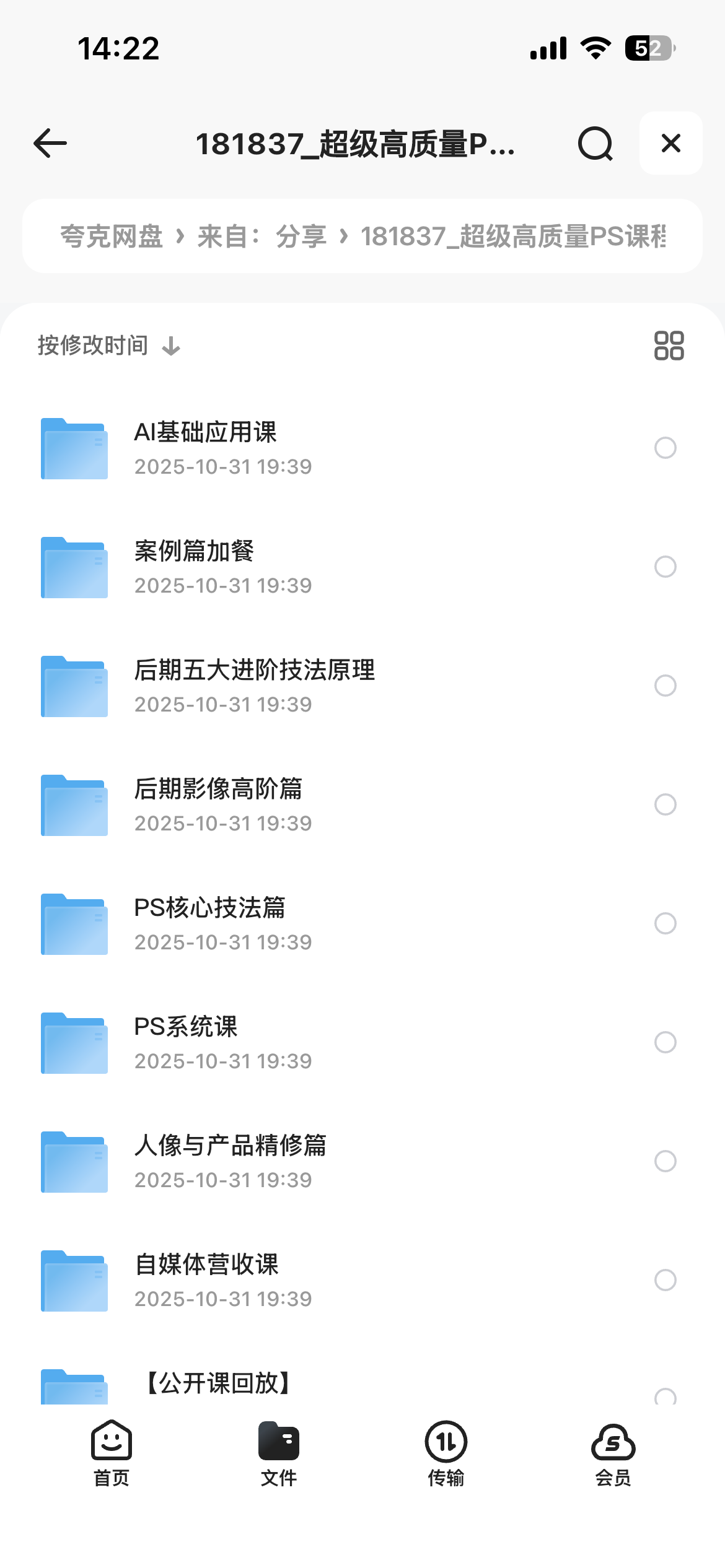The image size is (725, 1568).
Task: Go back with the arrow icon
Action: pos(50,143)
